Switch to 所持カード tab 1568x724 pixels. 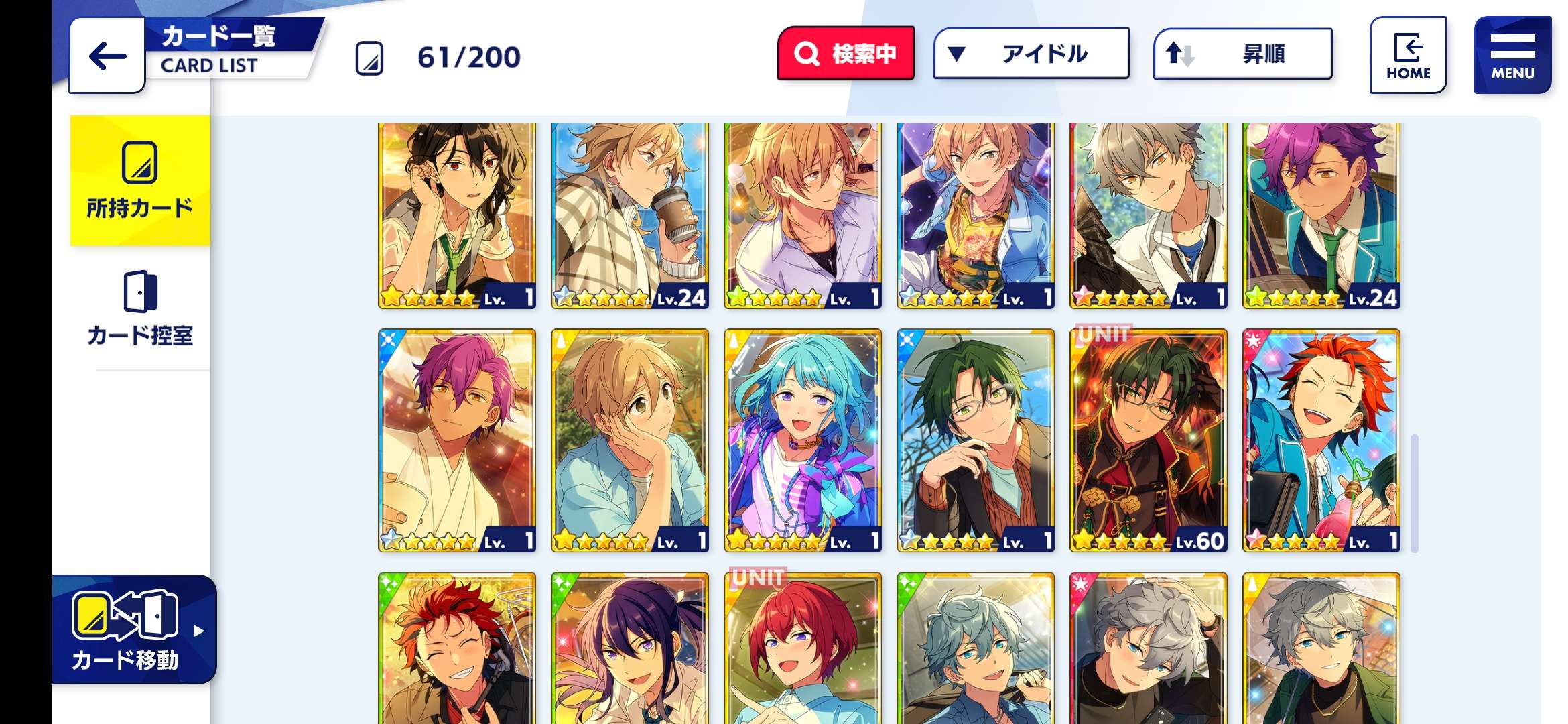point(140,180)
